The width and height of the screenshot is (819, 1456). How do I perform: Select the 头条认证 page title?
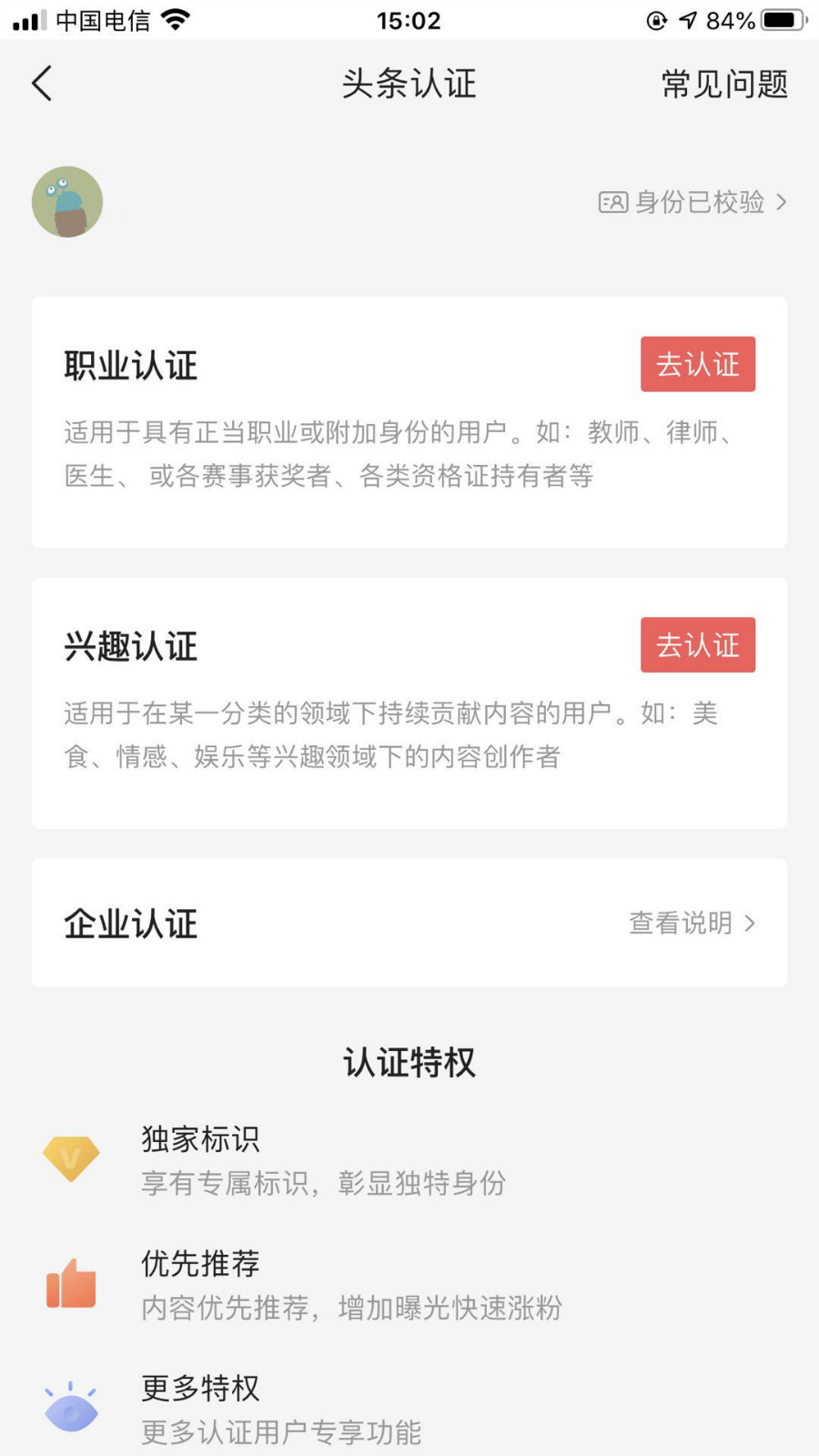coord(408,85)
